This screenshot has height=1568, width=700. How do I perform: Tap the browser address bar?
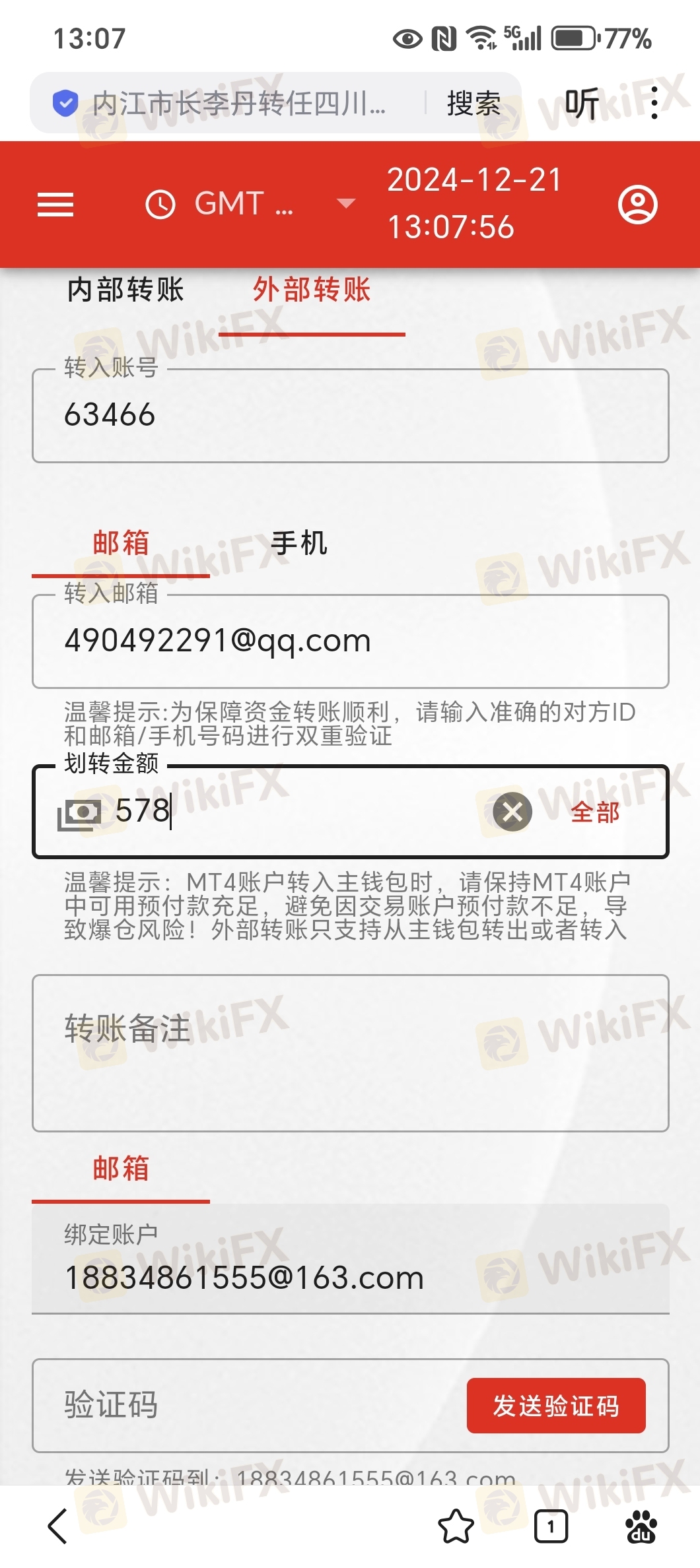point(238,104)
